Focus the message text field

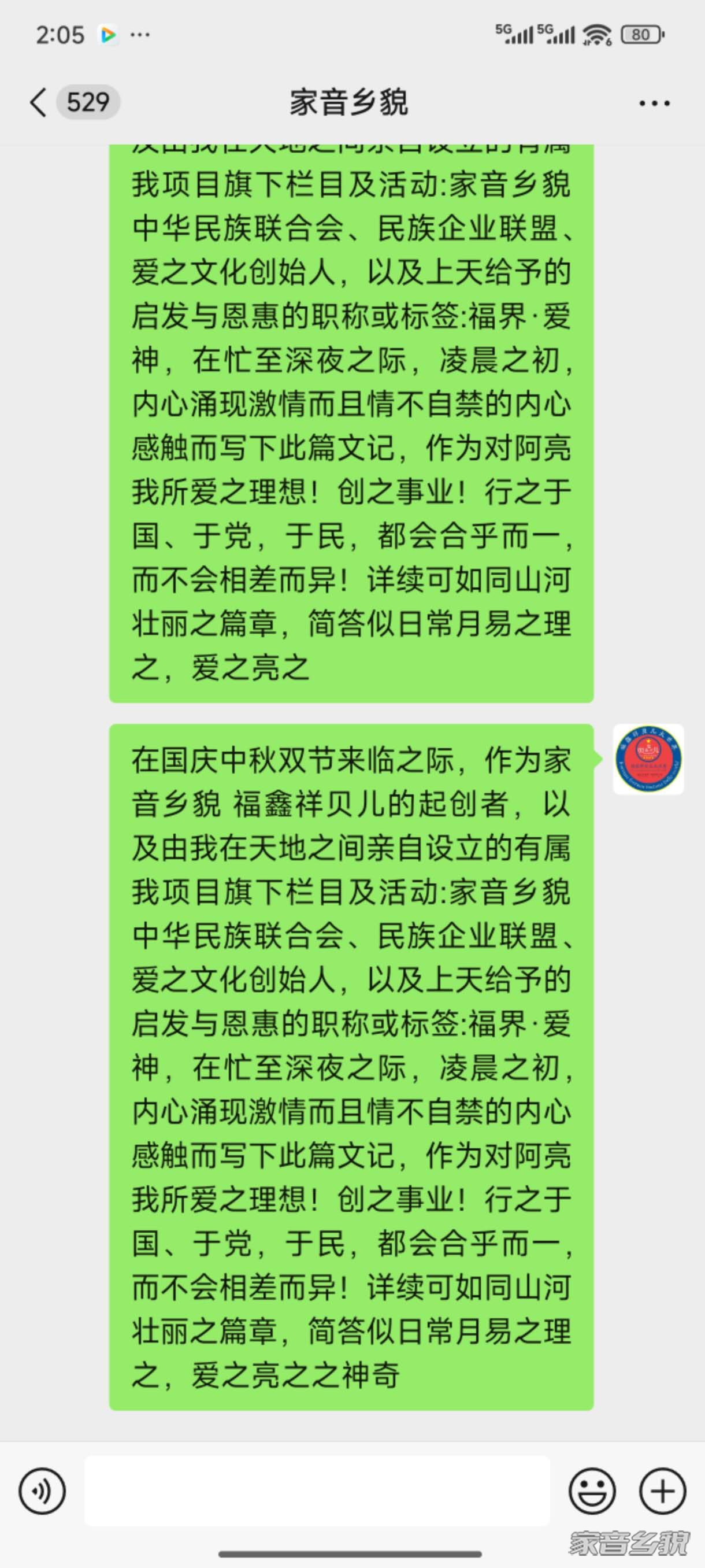tap(316, 1491)
